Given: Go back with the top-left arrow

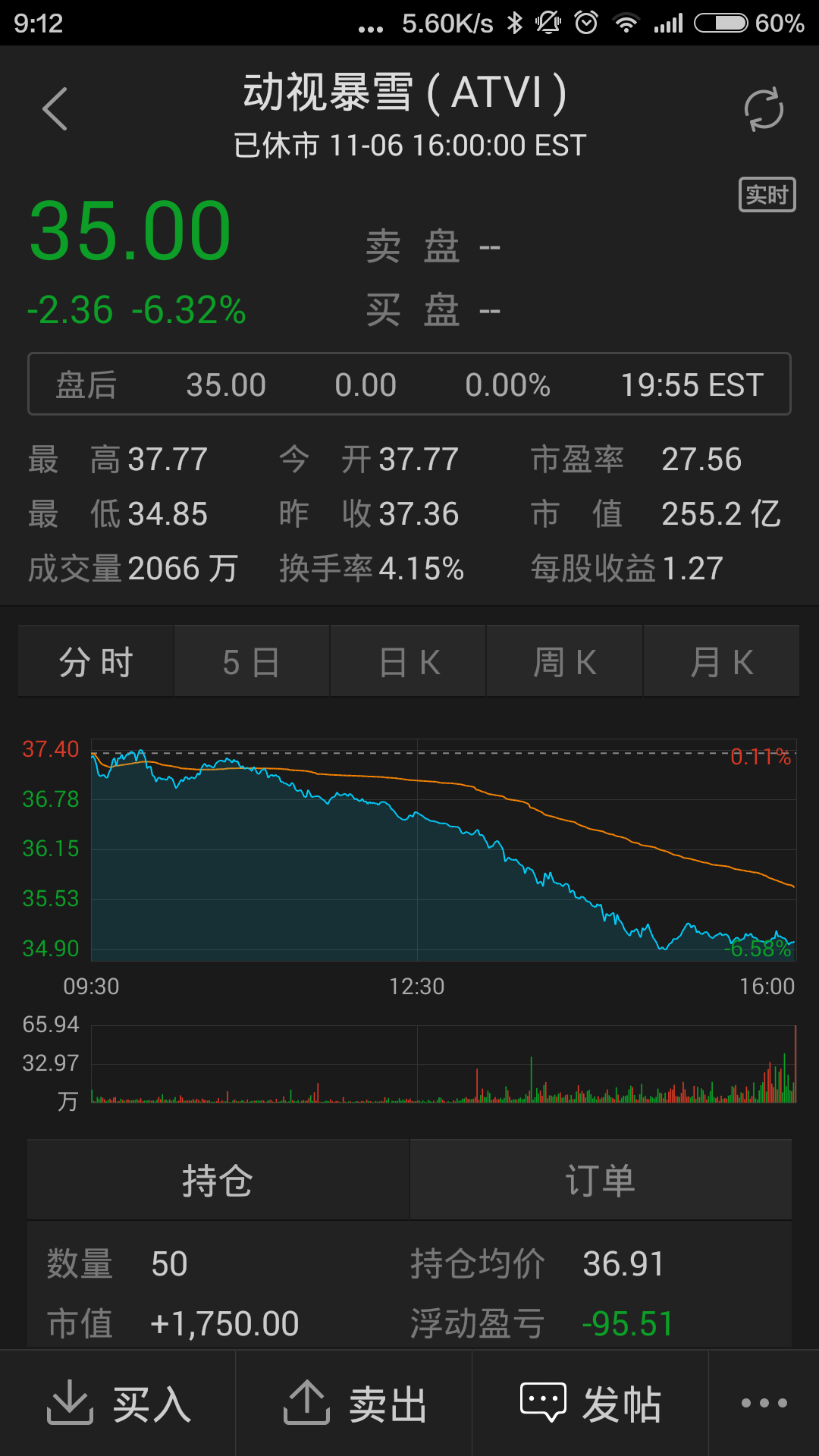Looking at the screenshot, I should (55, 109).
